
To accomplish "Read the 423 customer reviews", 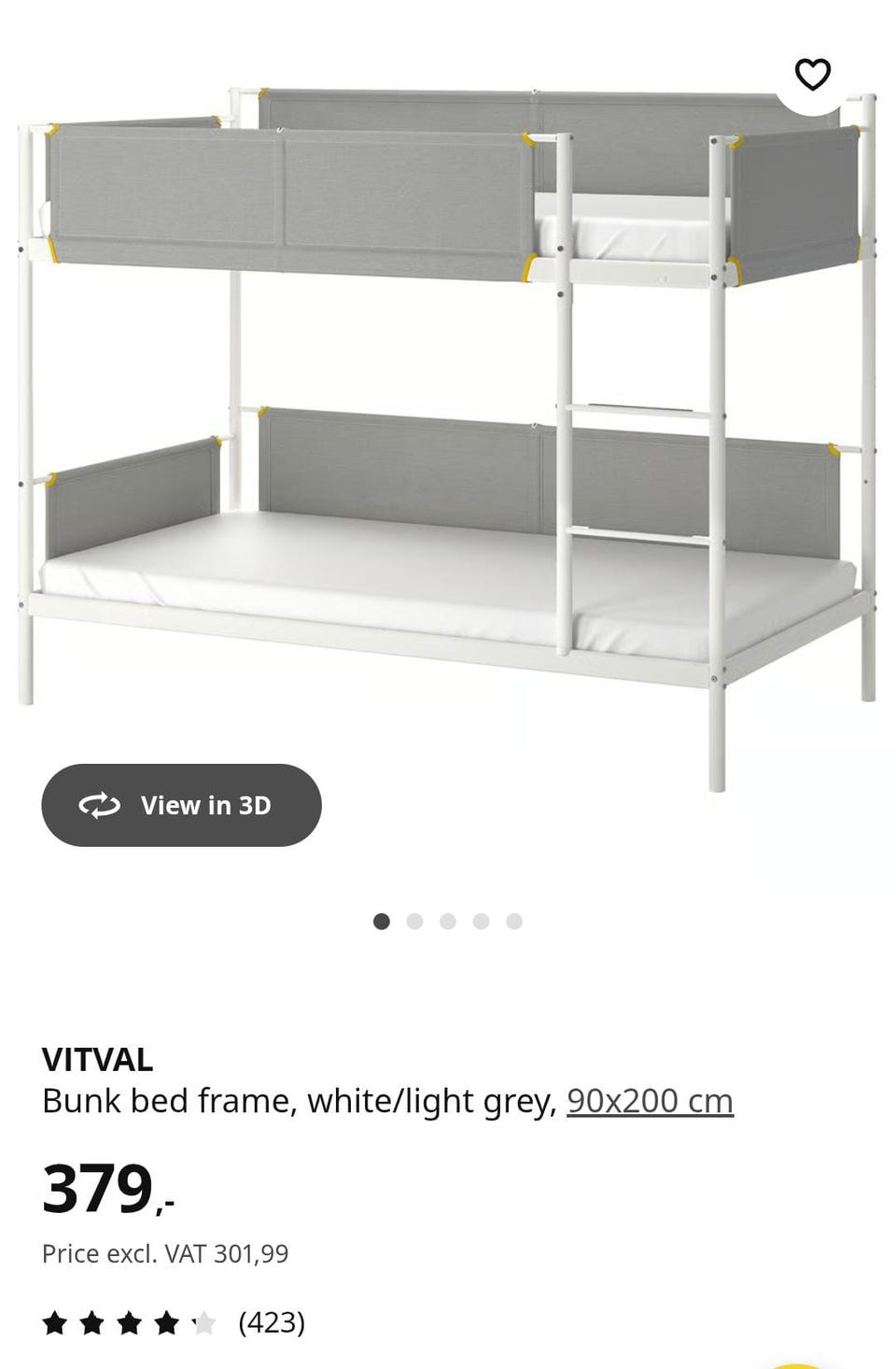I will click(x=271, y=1322).
